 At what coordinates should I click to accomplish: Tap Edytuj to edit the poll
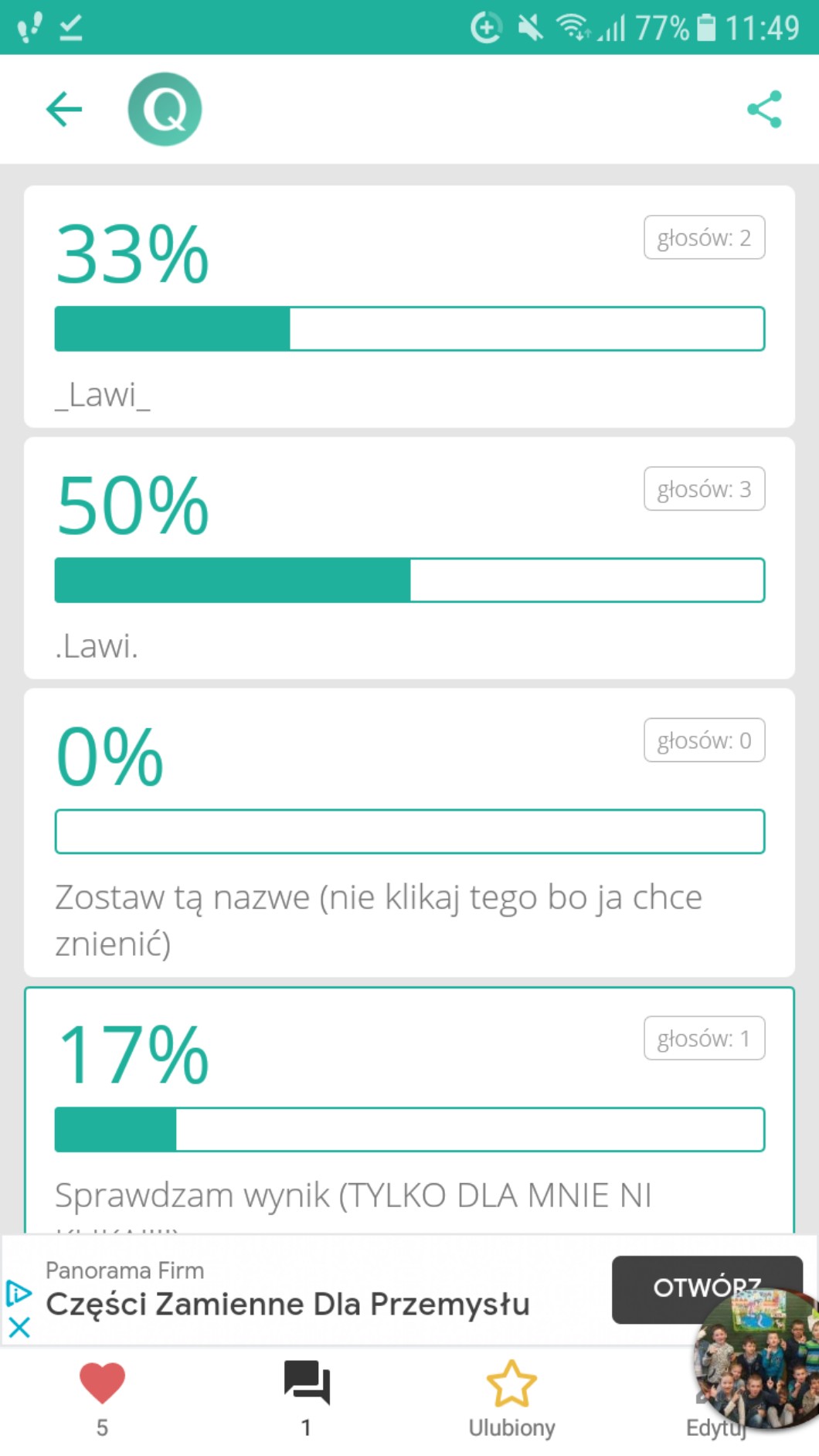pos(716,1427)
